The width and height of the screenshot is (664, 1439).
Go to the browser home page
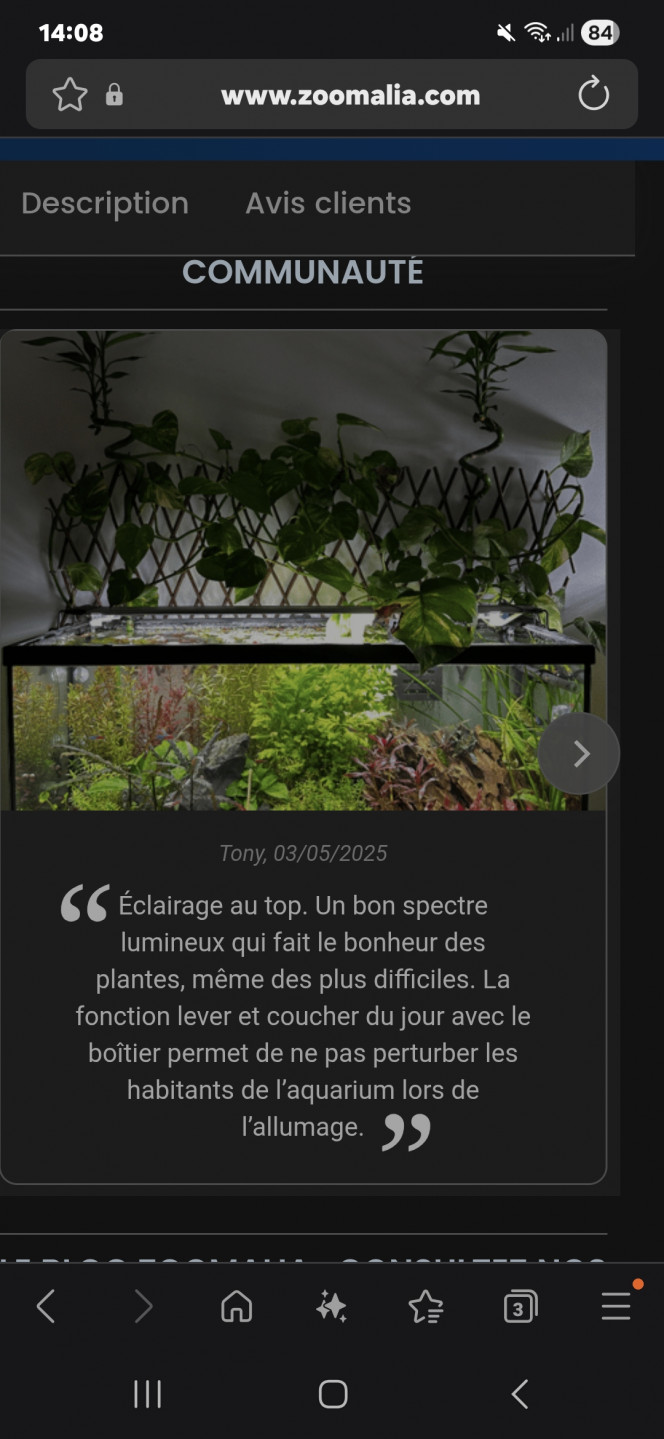(236, 1306)
